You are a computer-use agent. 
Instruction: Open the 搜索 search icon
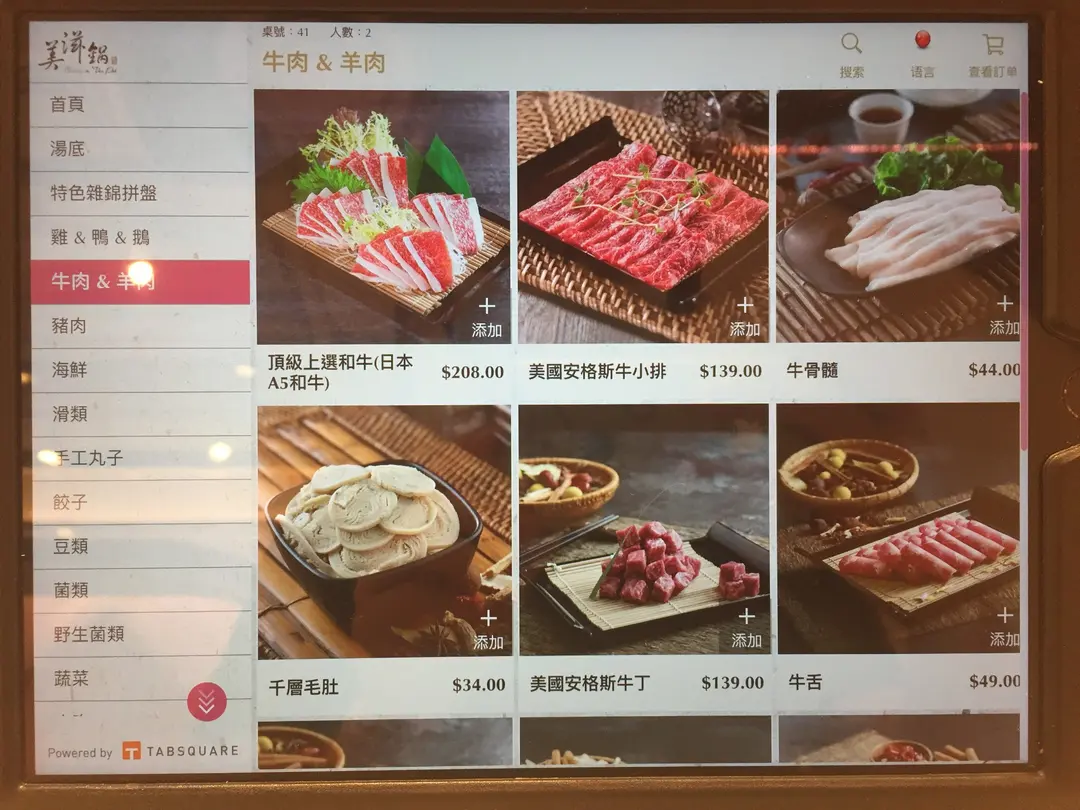tap(851, 54)
